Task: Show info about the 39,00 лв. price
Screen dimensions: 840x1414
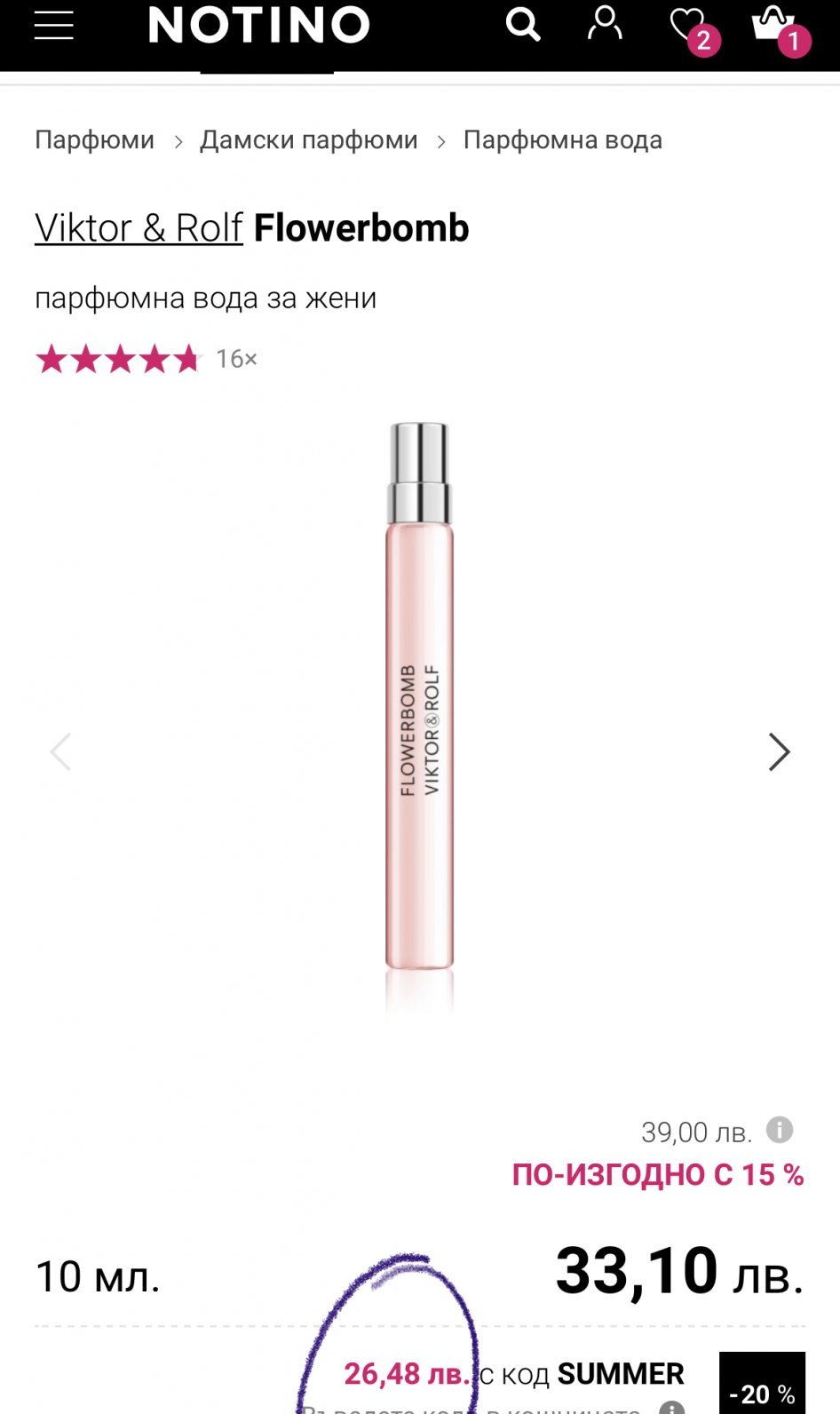Action: pyautogui.click(x=780, y=1130)
